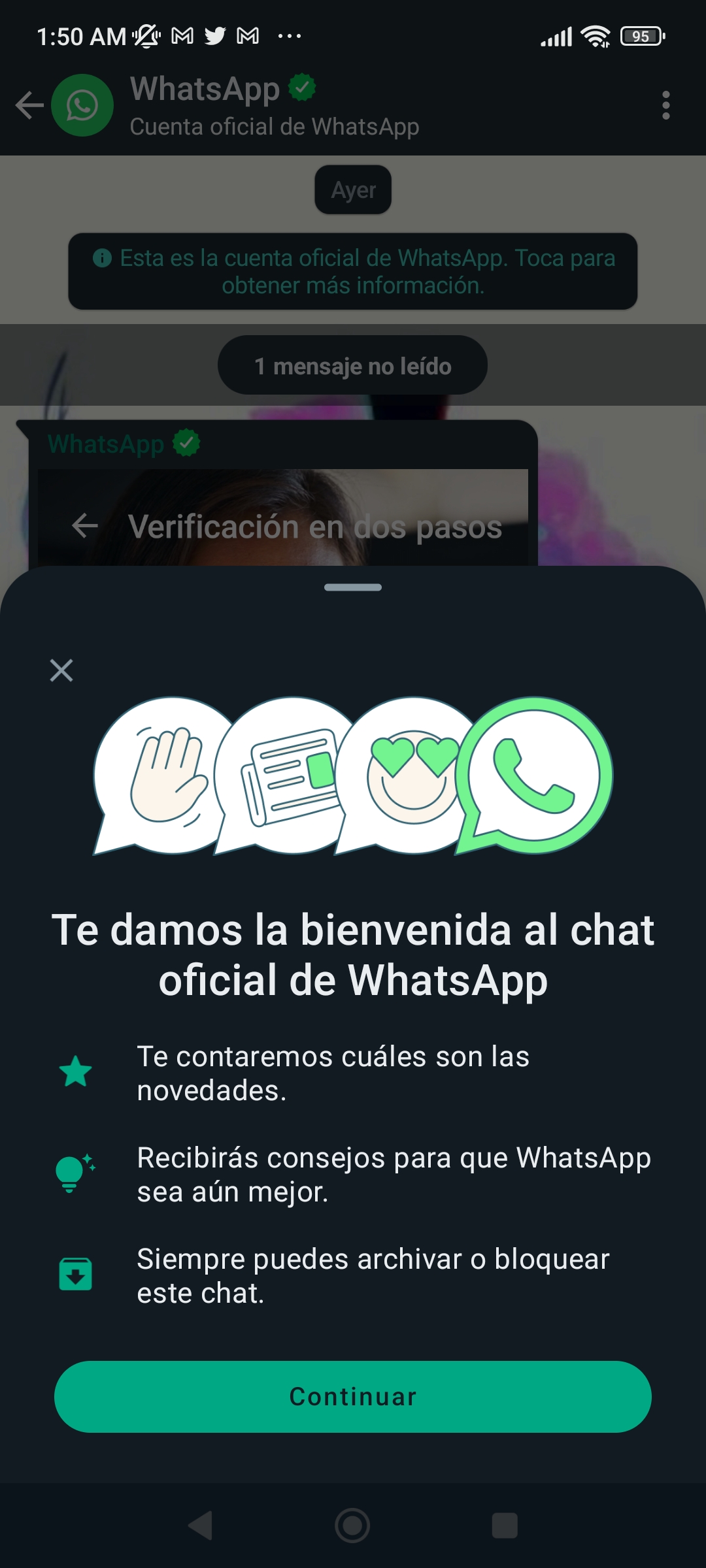The width and height of the screenshot is (706, 1568).
Task: Tap the 1 mensaje no leído divider
Action: 352,365
